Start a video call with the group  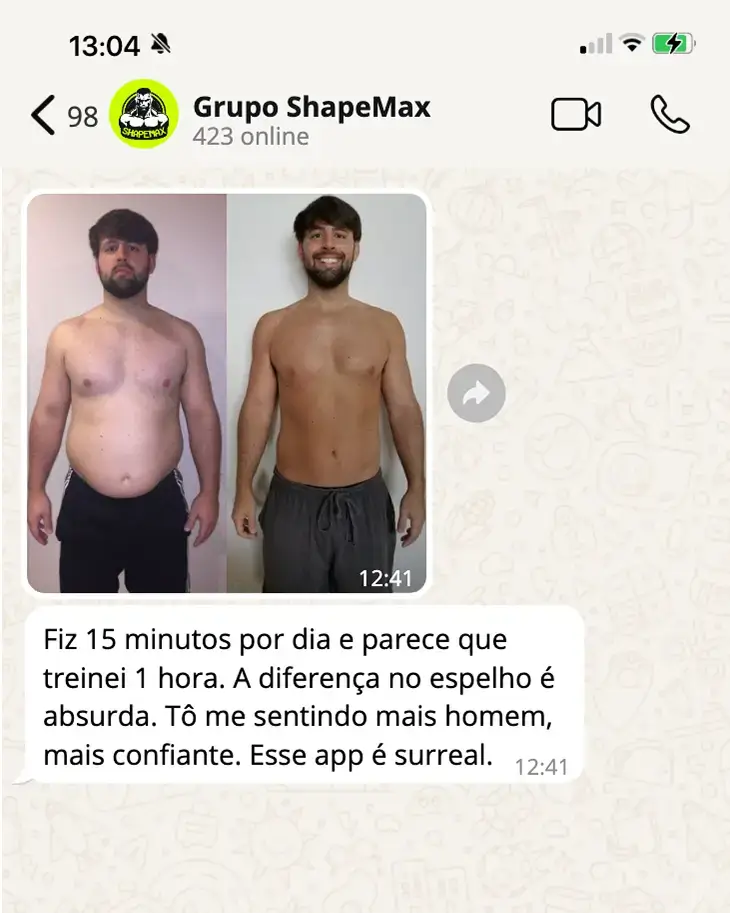pyautogui.click(x=576, y=115)
